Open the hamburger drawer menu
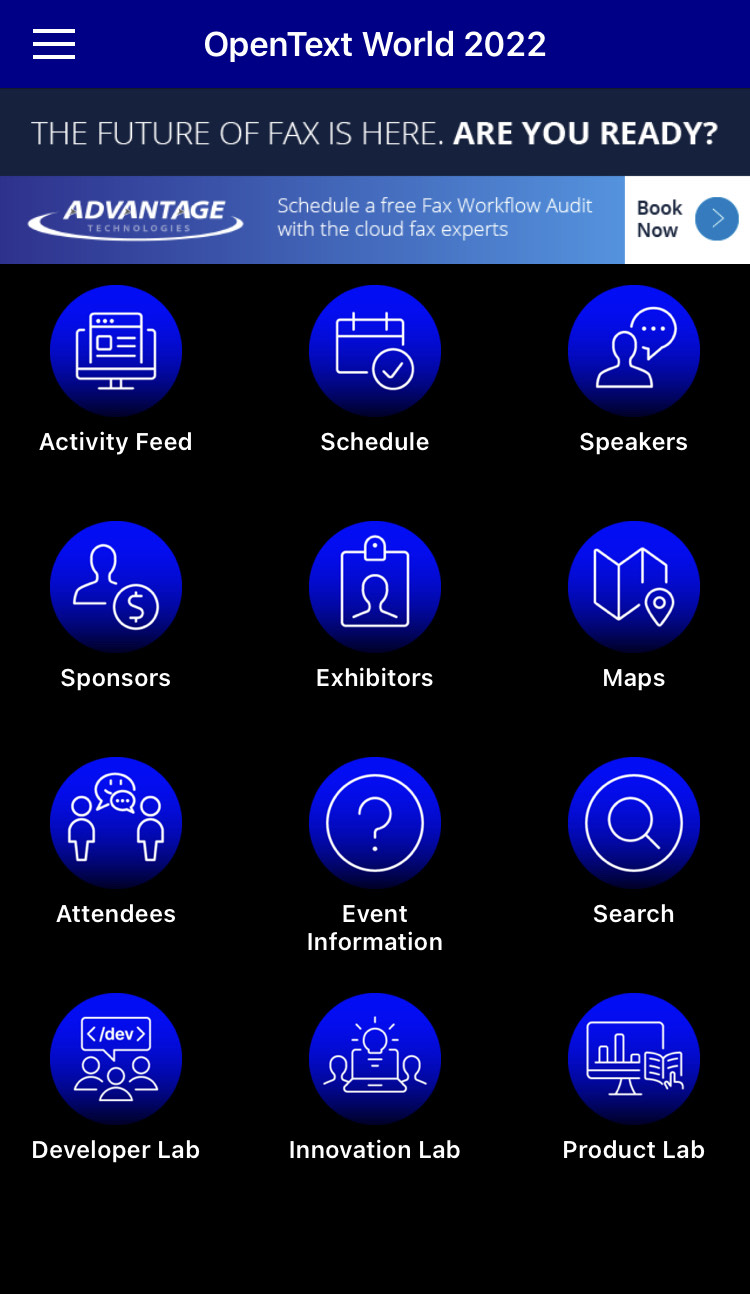This screenshot has width=750, height=1294. 54,44
